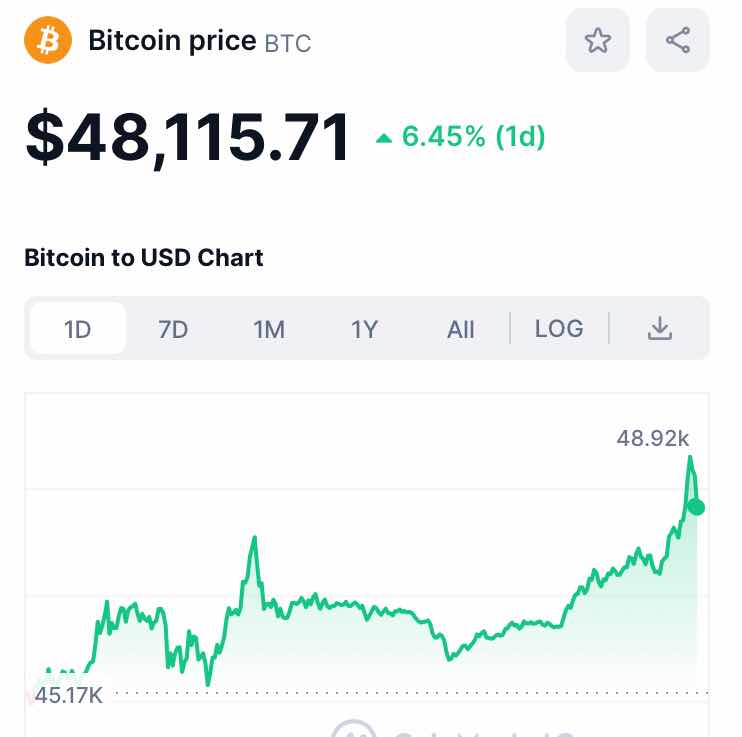This screenshot has width=742, height=737.
Task: Switch chart to 1M range
Action: coord(269,329)
